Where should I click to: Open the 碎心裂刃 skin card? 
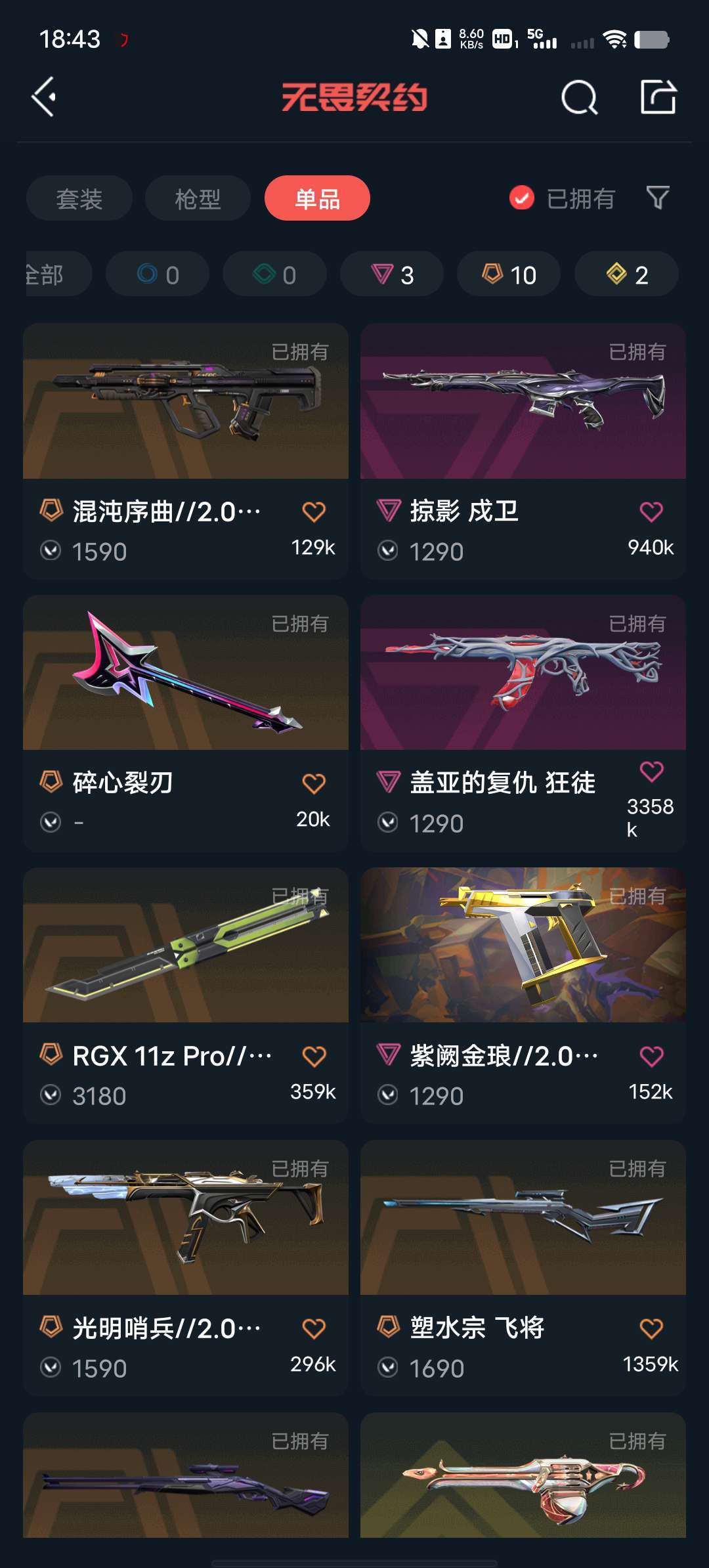(x=186, y=724)
